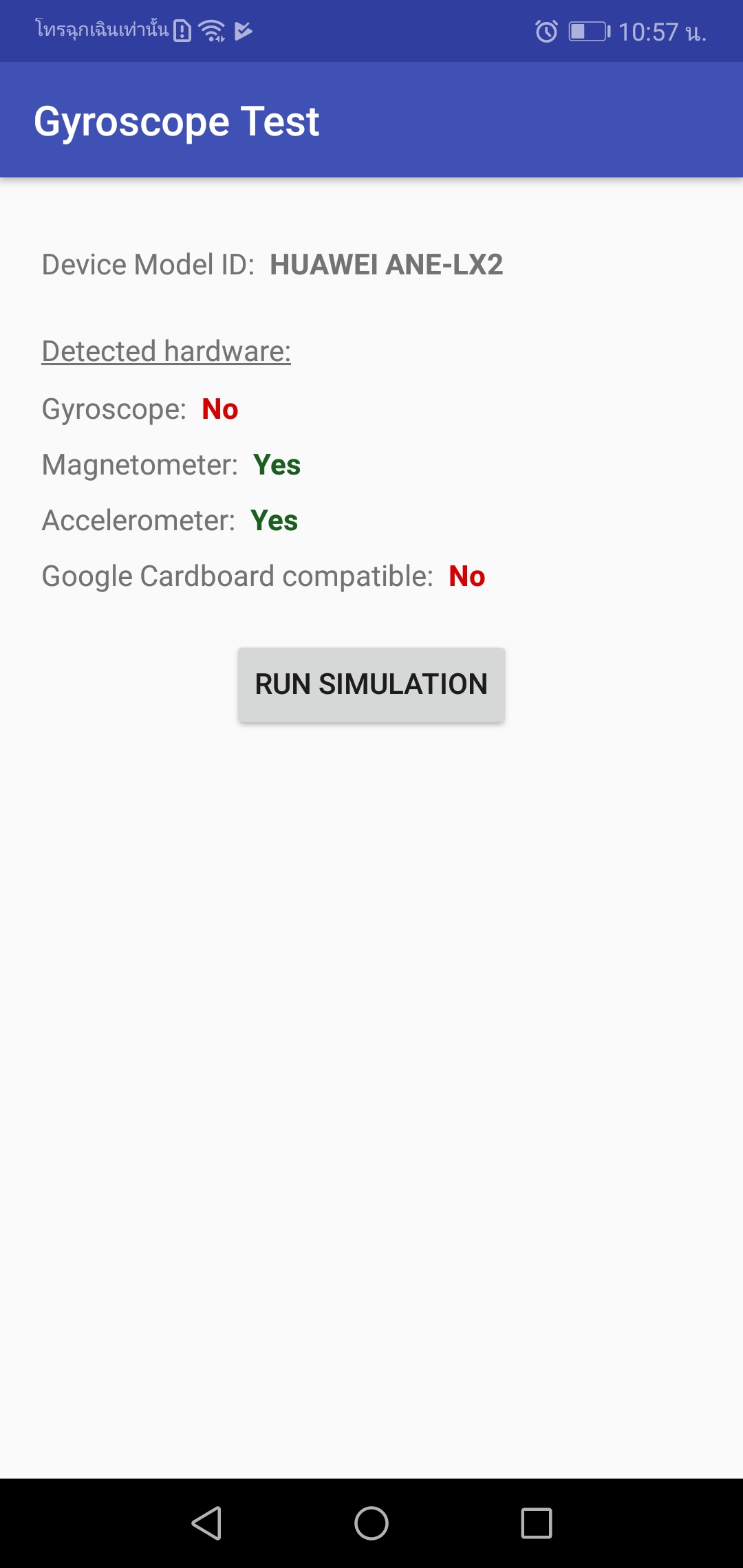Screen dimensions: 743x1568
Task: Tap the RUN SIMULATION button
Action: point(371,684)
